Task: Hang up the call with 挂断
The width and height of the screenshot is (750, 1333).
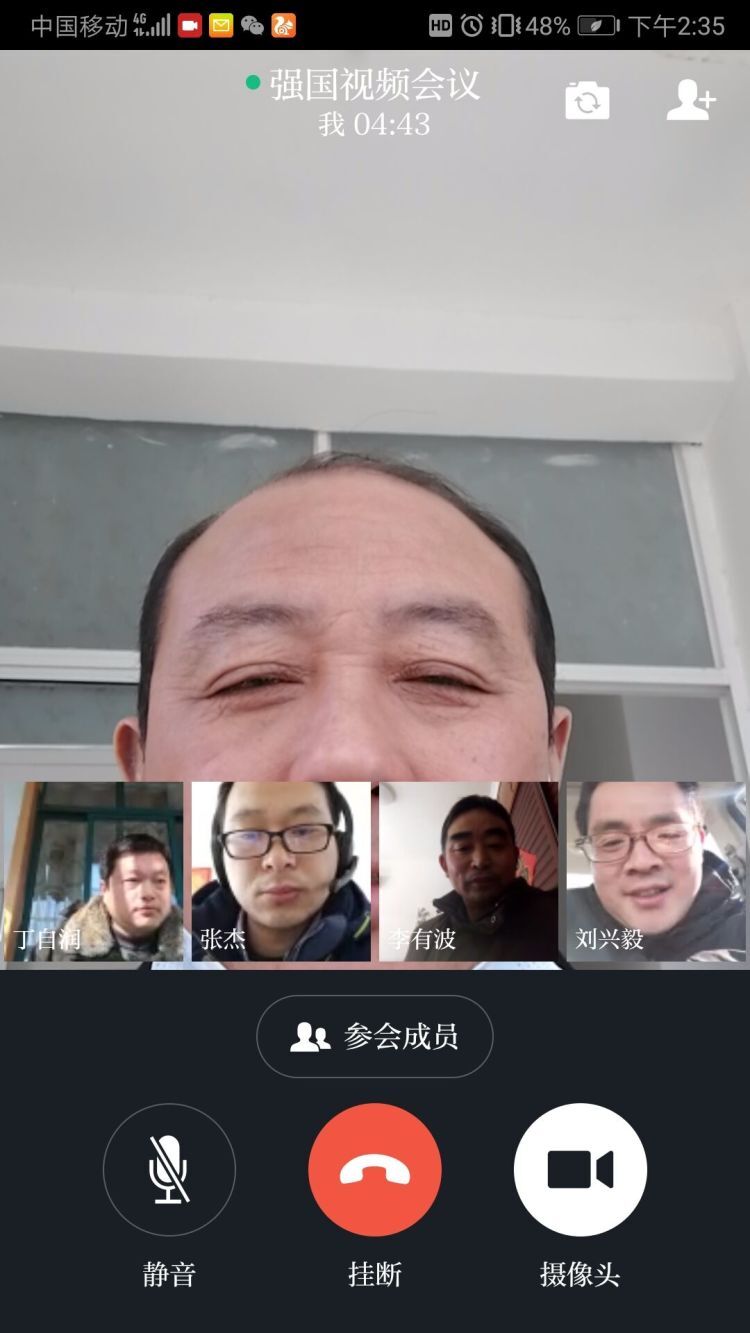Action: 375,1169
